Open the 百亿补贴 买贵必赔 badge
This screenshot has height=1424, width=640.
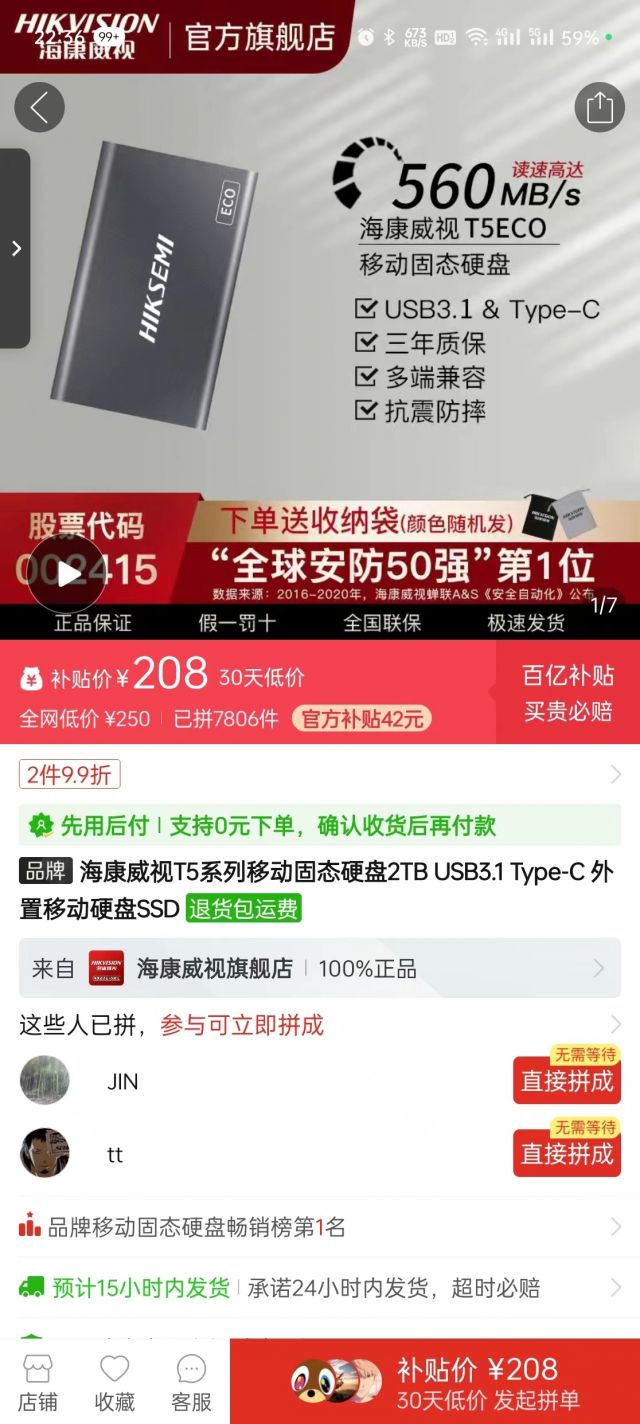pyautogui.click(x=568, y=693)
